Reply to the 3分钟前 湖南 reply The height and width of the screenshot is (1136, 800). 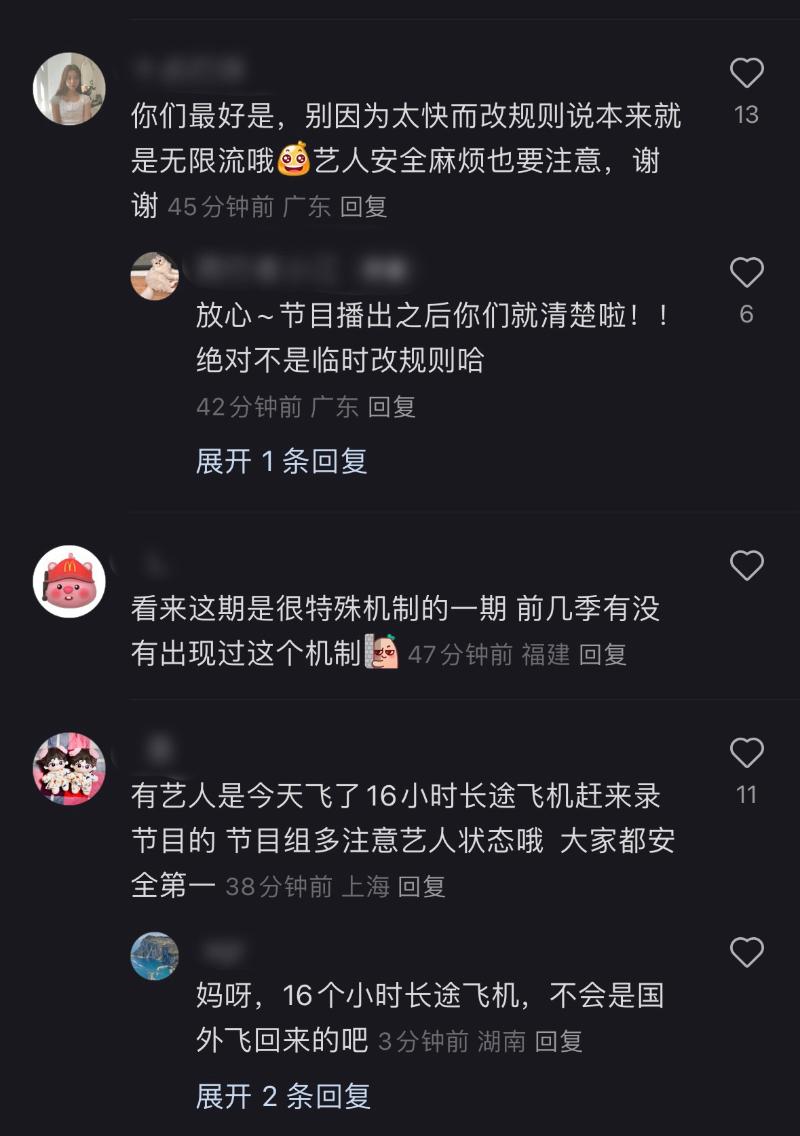(x=558, y=1041)
